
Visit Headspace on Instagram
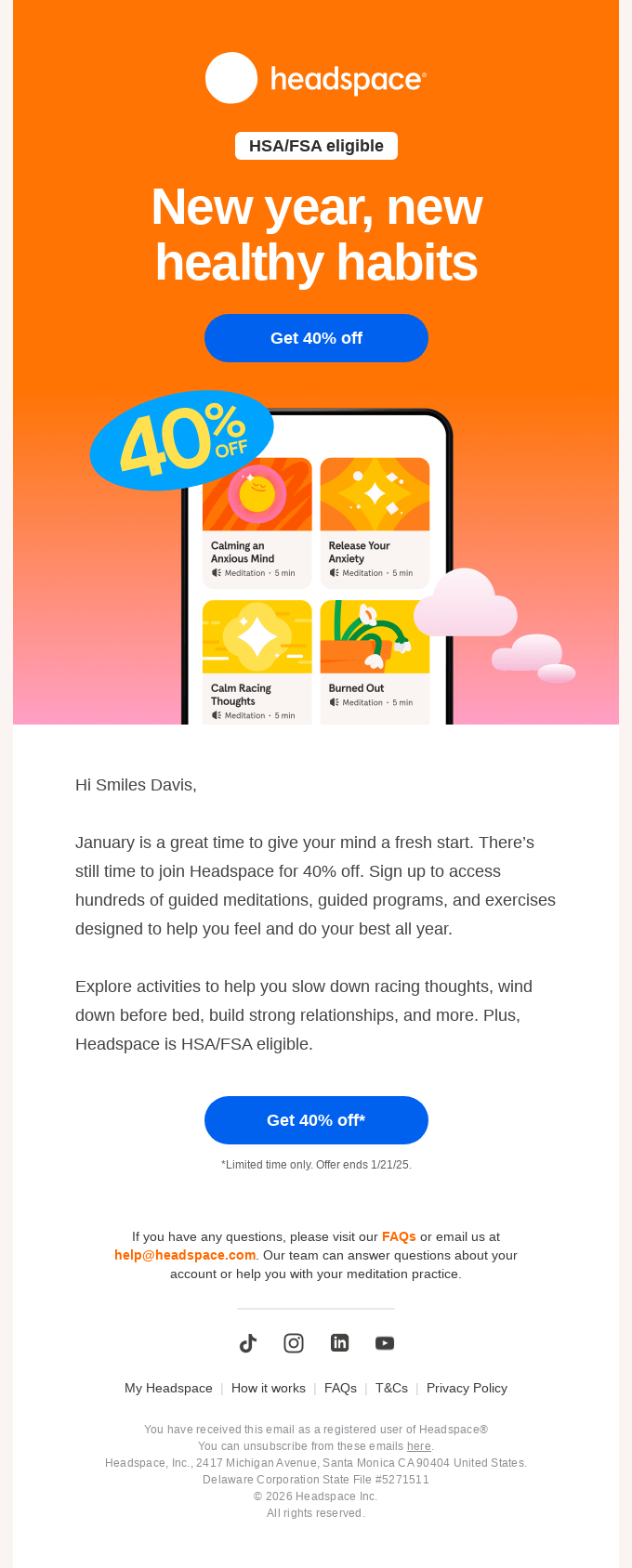tap(294, 1343)
